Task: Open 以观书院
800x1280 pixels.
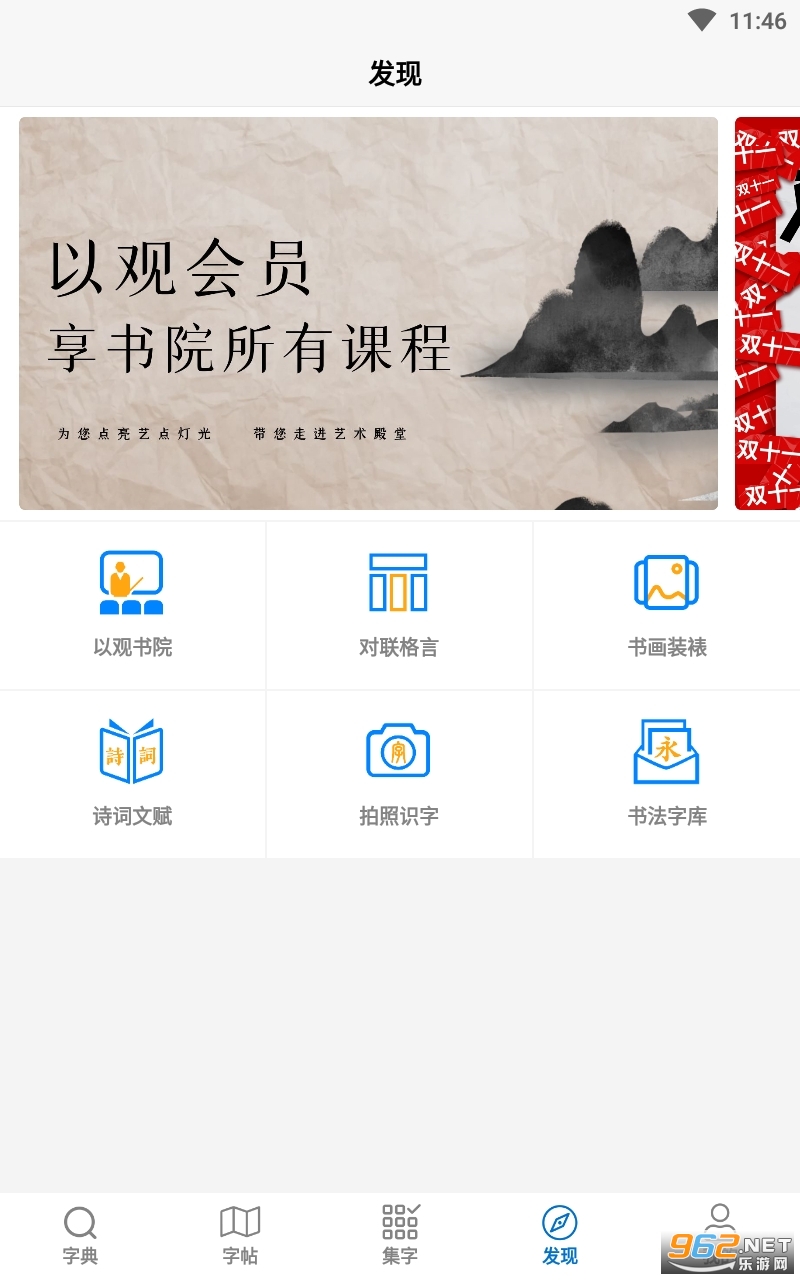Action: [132, 604]
